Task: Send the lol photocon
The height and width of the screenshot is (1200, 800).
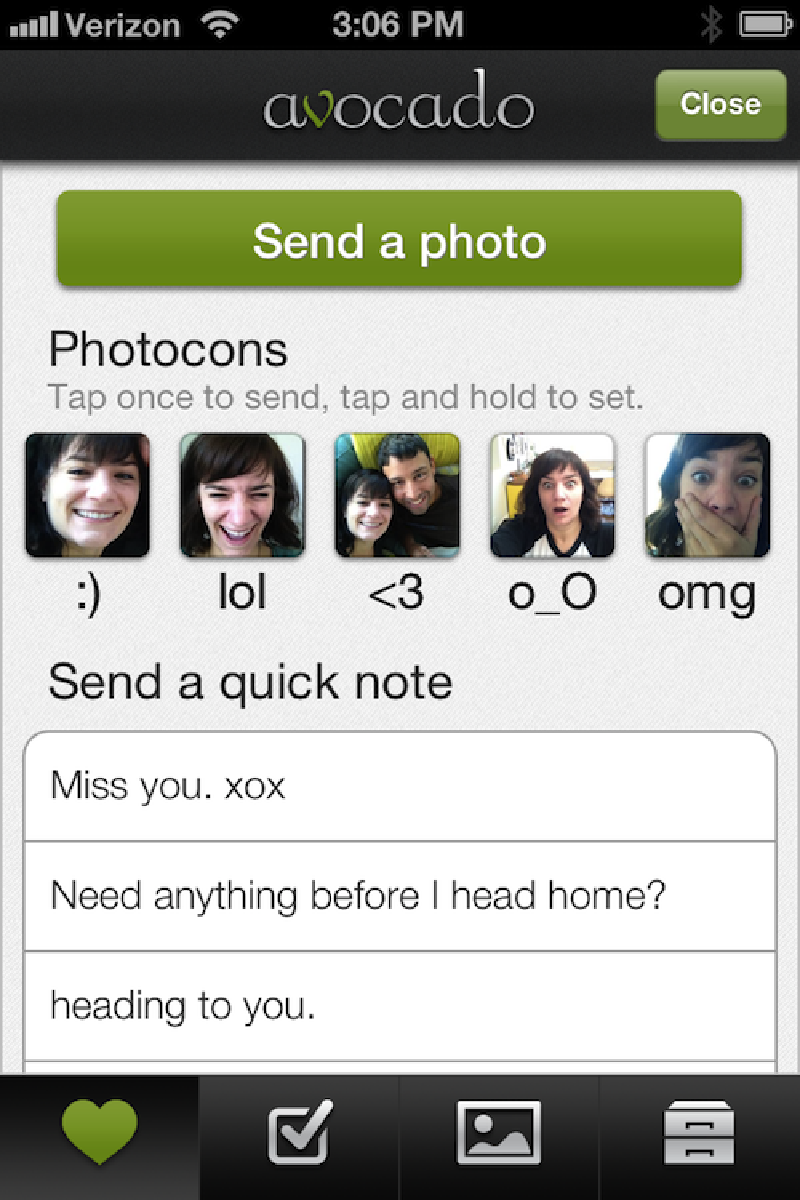Action: 242,495
